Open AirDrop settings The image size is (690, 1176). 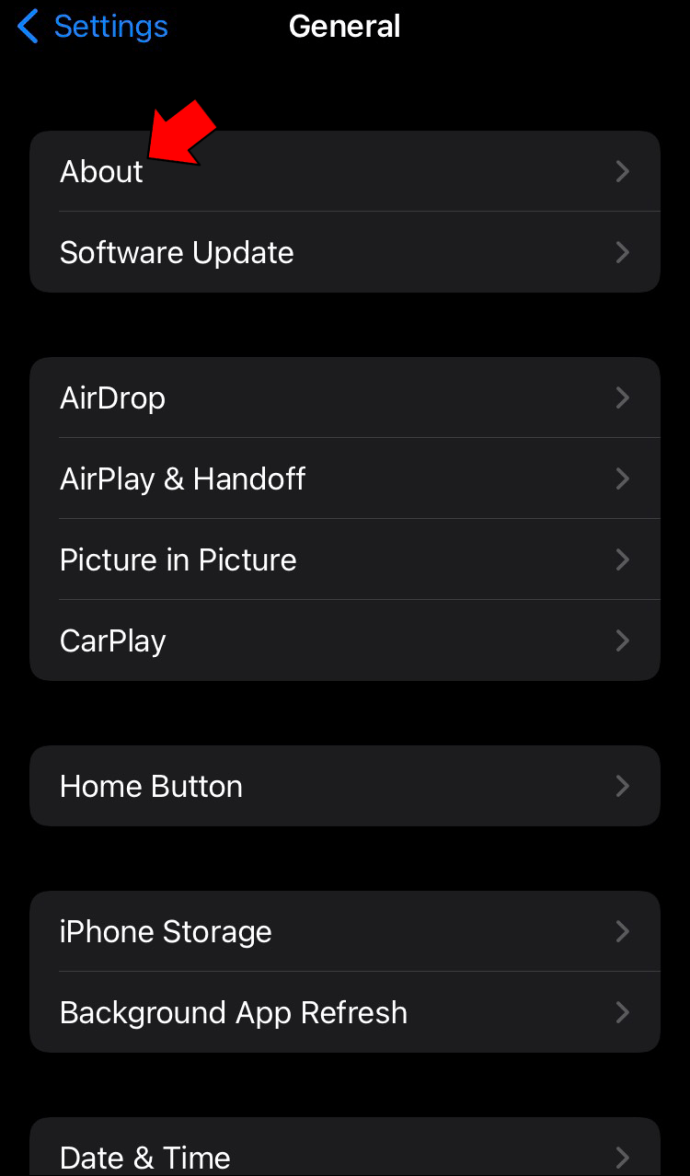click(x=345, y=398)
